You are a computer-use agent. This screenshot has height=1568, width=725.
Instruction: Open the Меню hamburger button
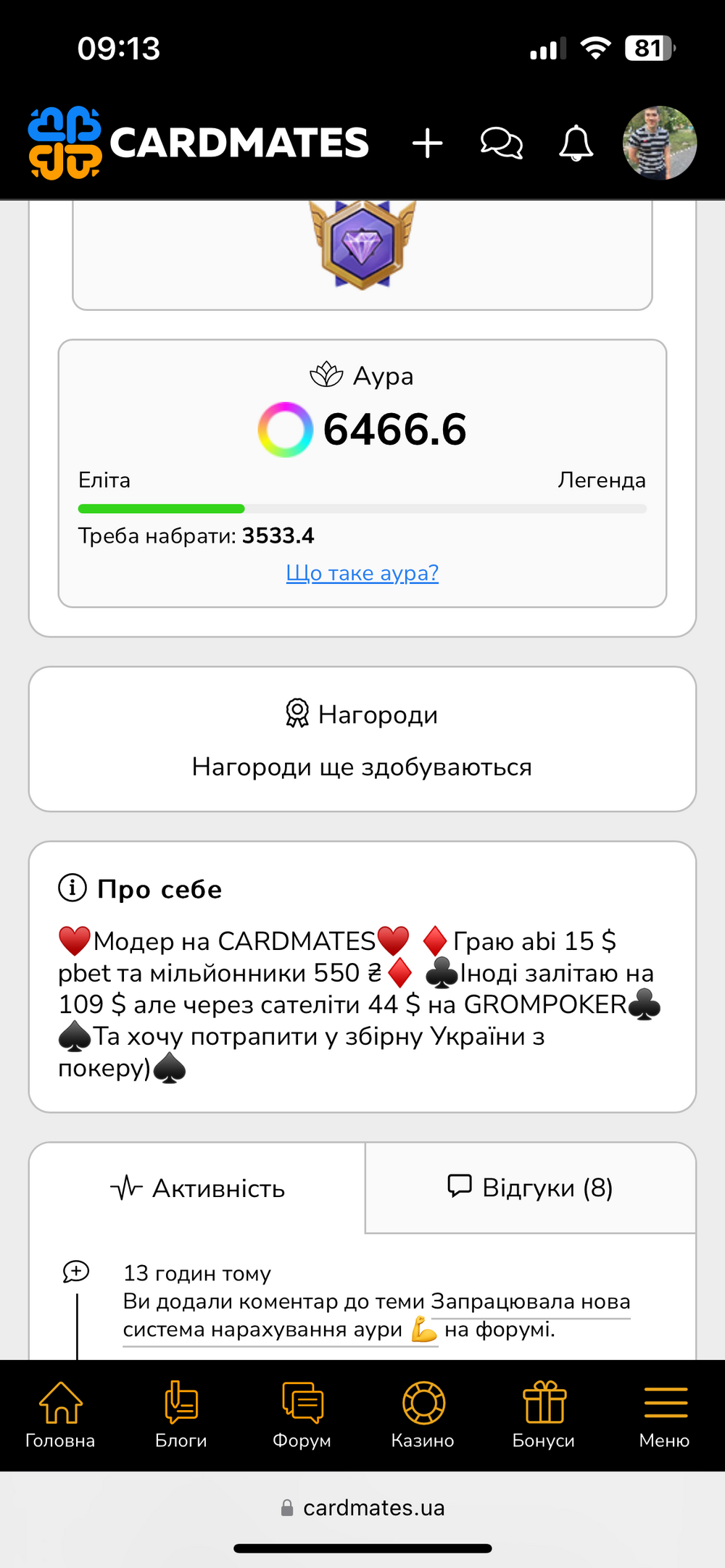(x=665, y=1415)
